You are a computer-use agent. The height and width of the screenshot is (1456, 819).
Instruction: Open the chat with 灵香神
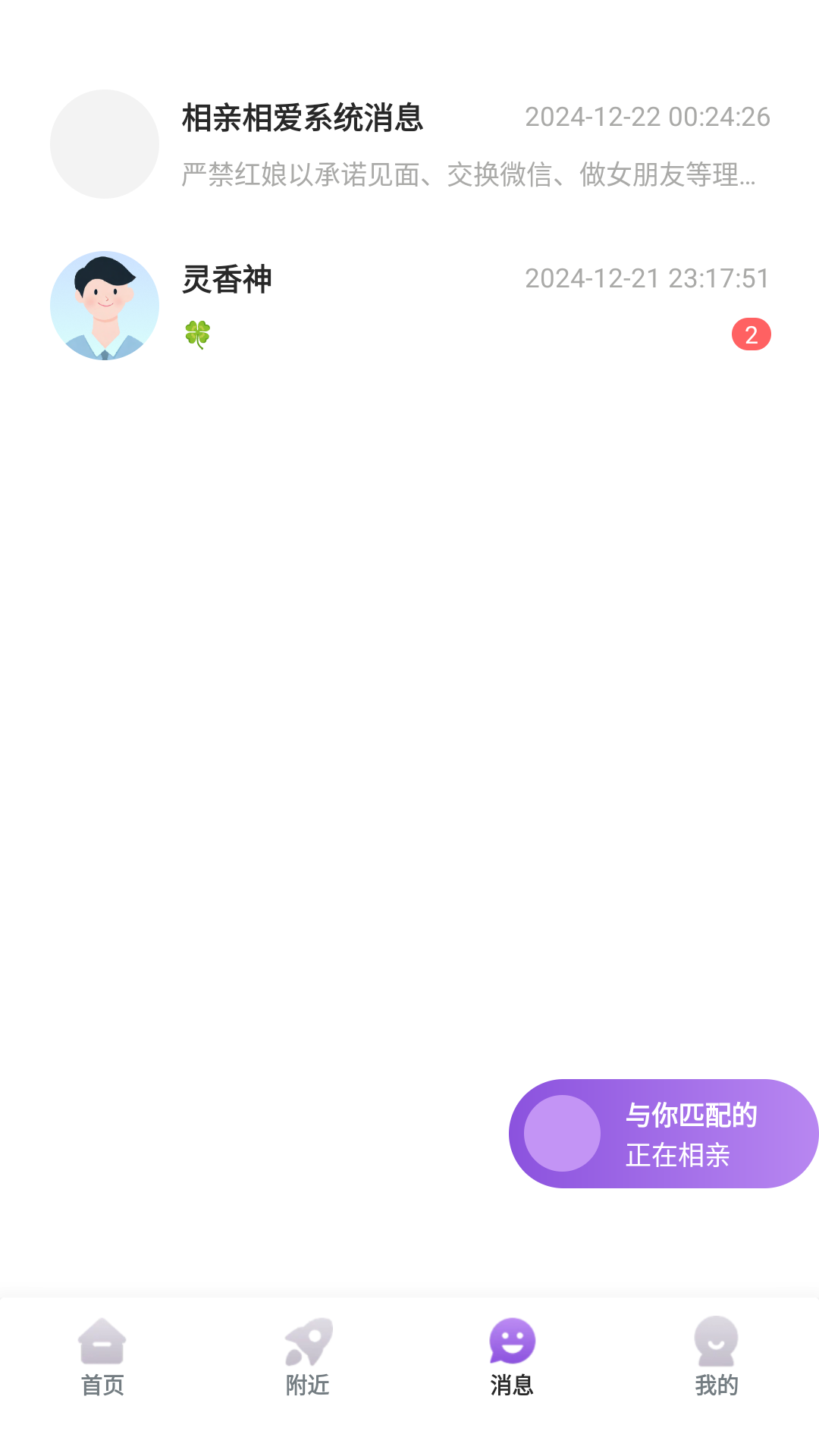pyautogui.click(x=409, y=306)
